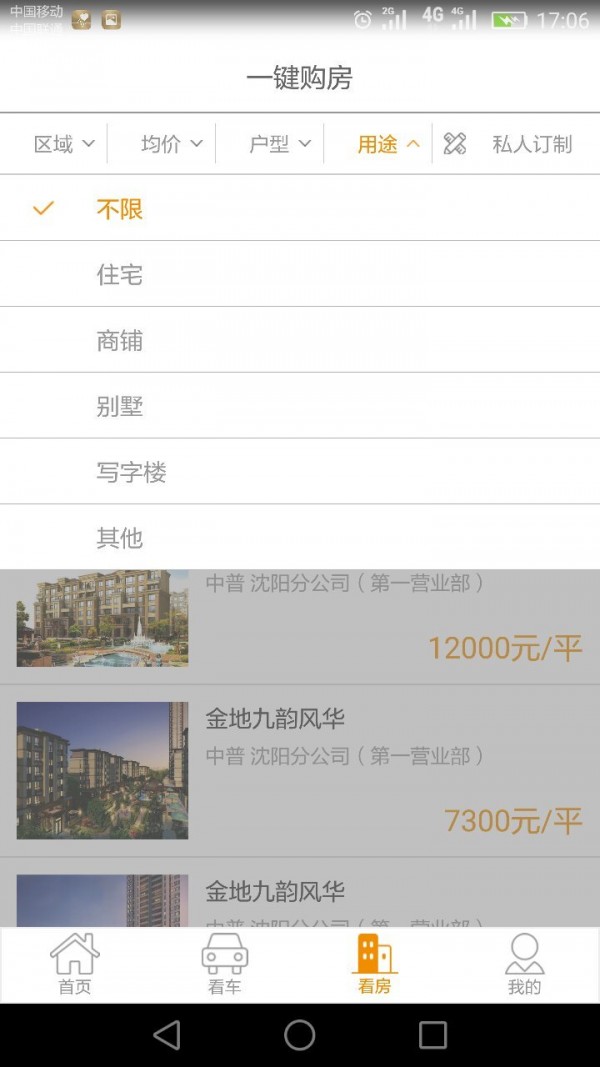Open 私人订制 custom search
This screenshot has width=600, height=1067.
point(507,144)
